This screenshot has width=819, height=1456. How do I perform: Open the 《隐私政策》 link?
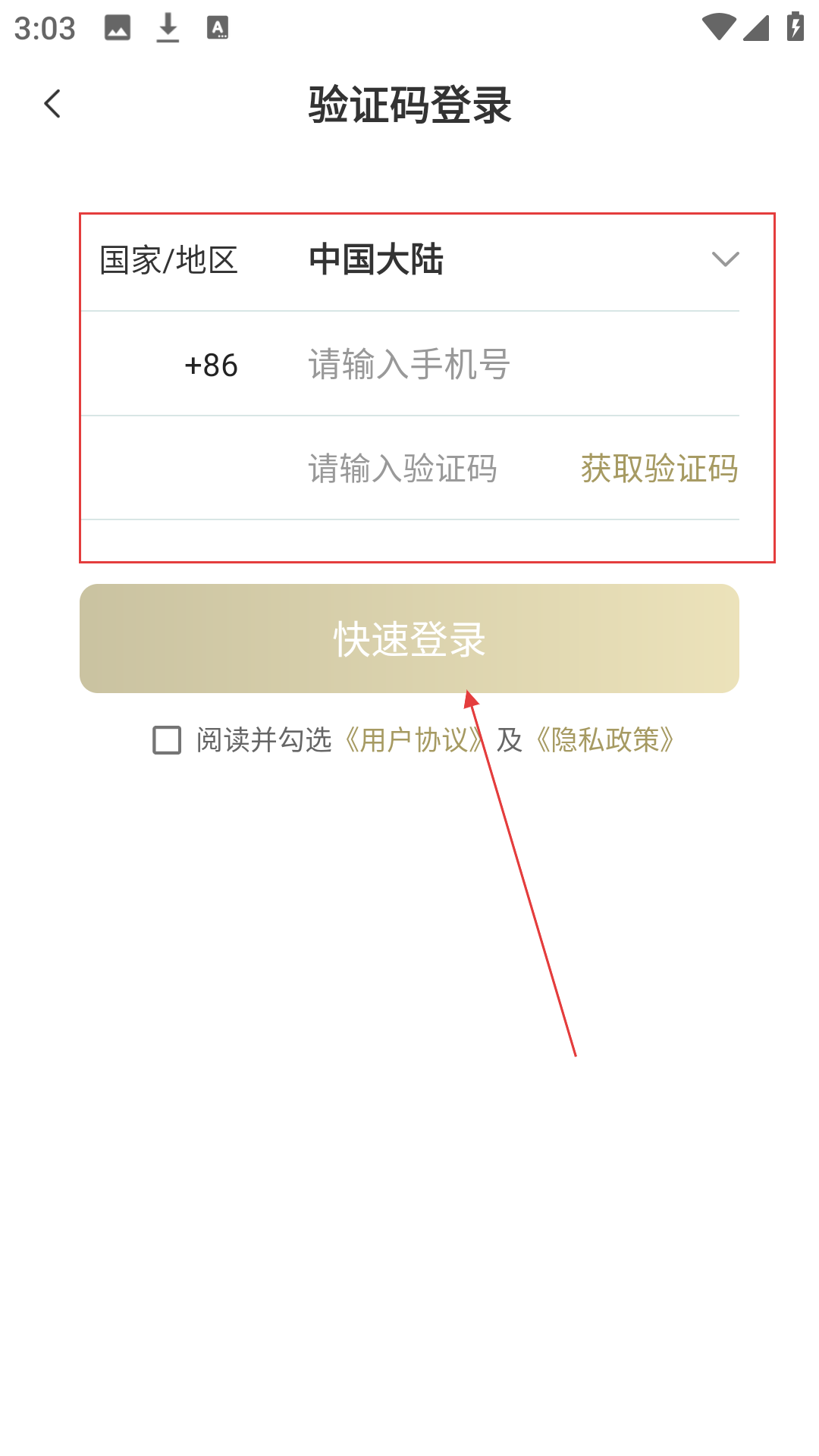coord(605,740)
